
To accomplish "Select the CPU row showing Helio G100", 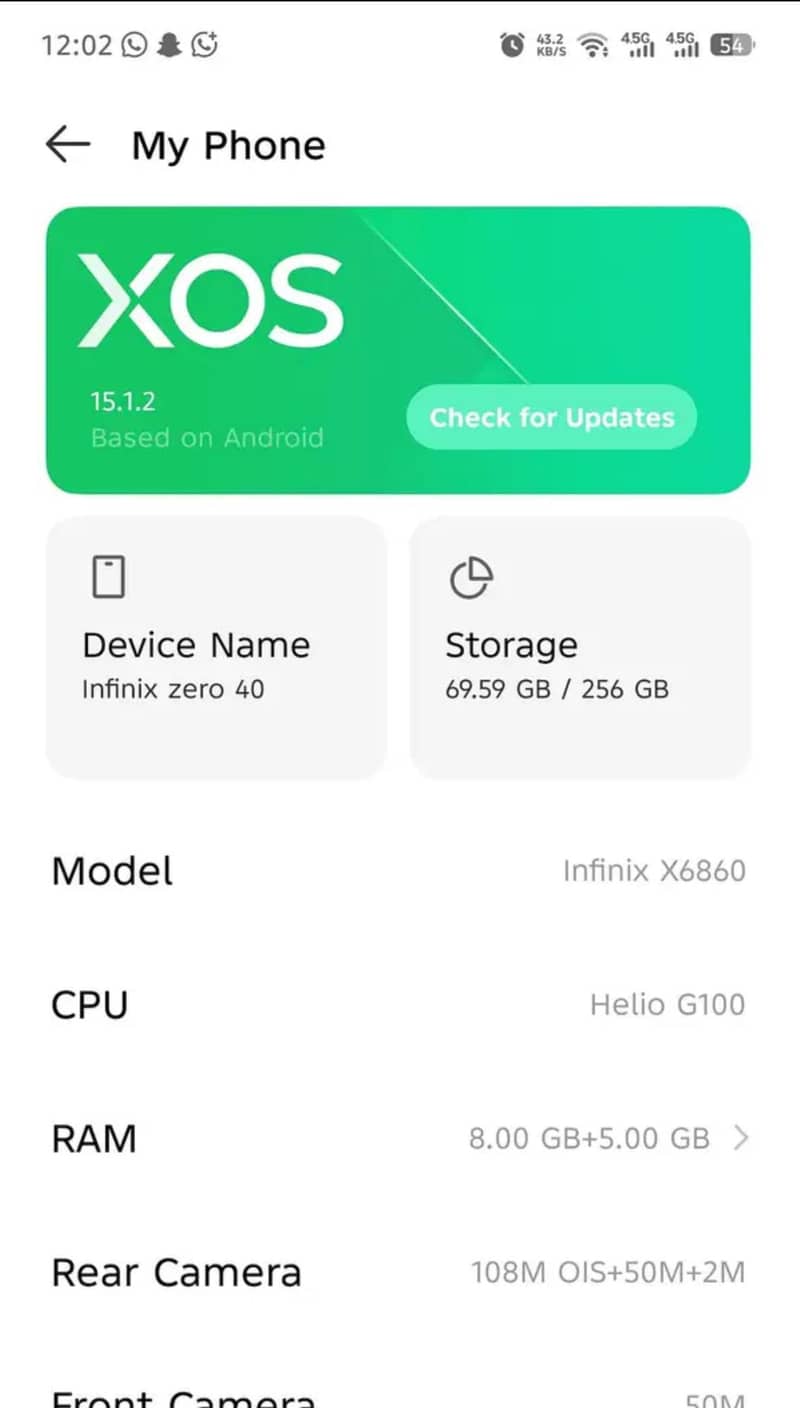I will 400,1004.
